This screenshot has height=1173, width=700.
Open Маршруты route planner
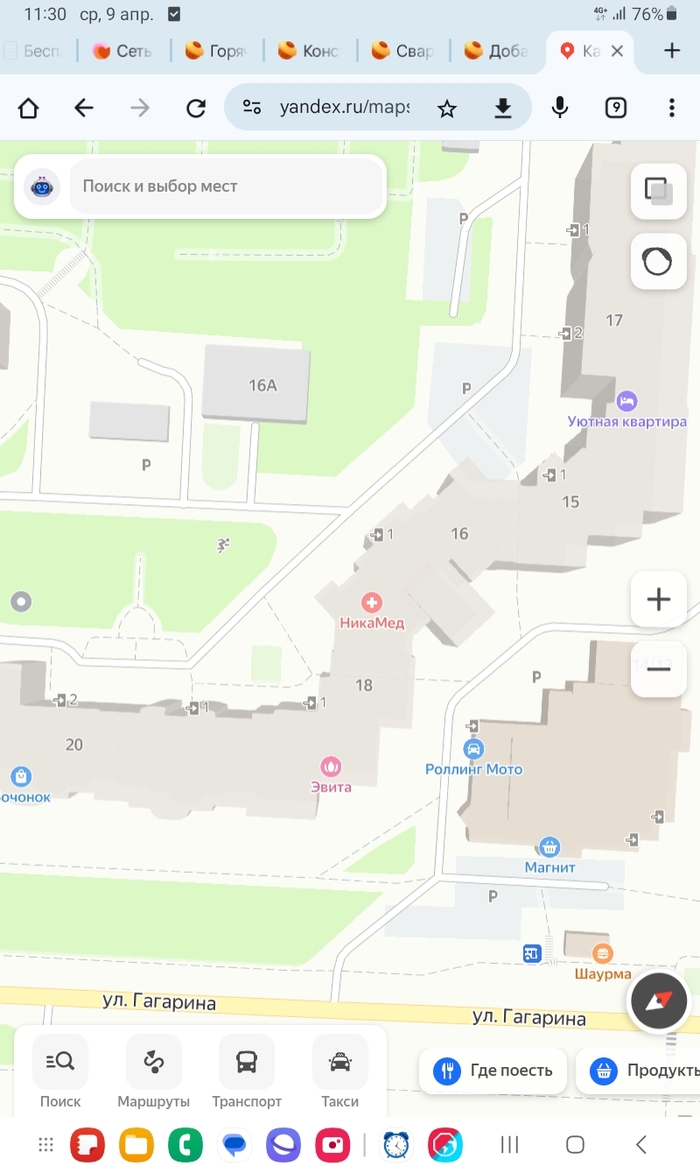tap(153, 1071)
